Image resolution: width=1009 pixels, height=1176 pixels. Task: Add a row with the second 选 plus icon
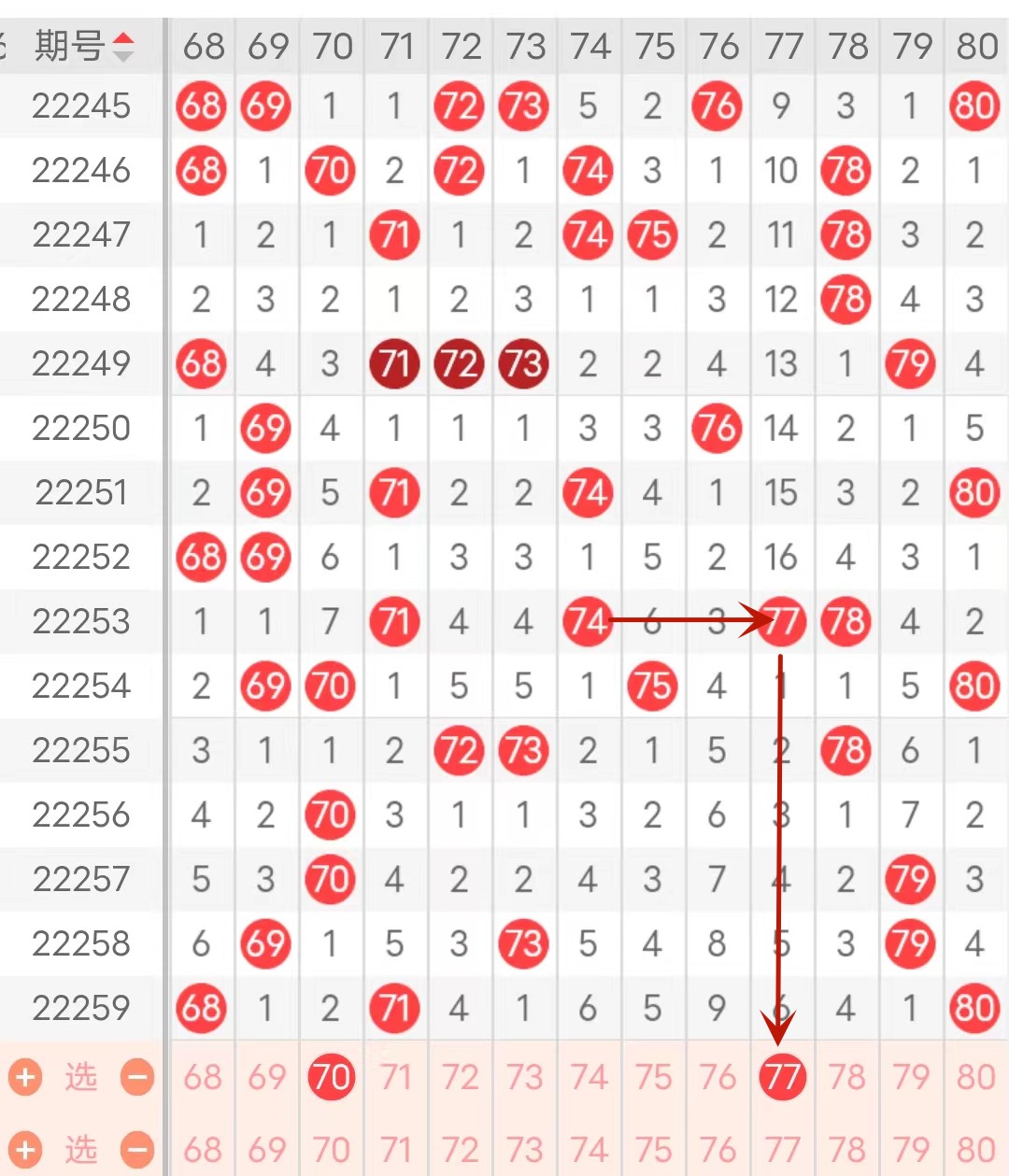[x=25, y=1149]
